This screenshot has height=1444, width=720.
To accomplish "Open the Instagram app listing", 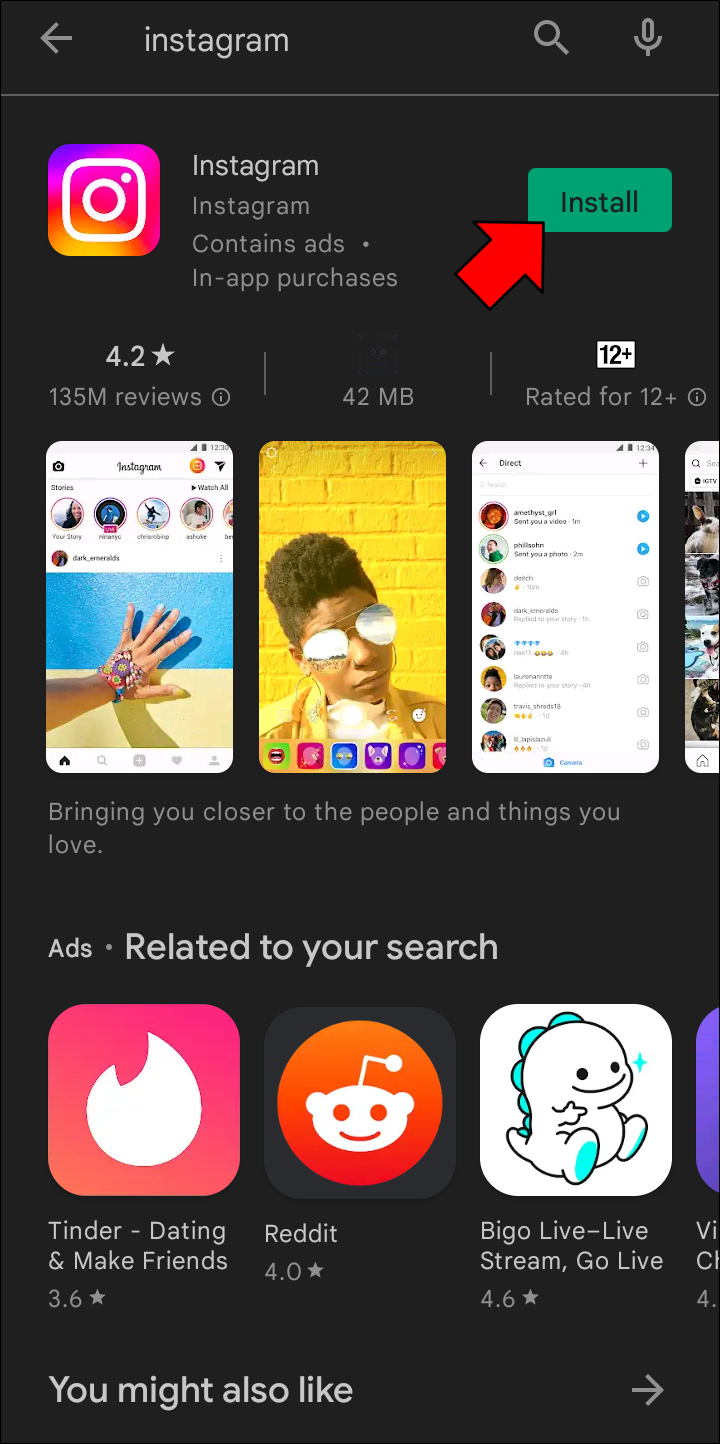I will (x=255, y=167).
